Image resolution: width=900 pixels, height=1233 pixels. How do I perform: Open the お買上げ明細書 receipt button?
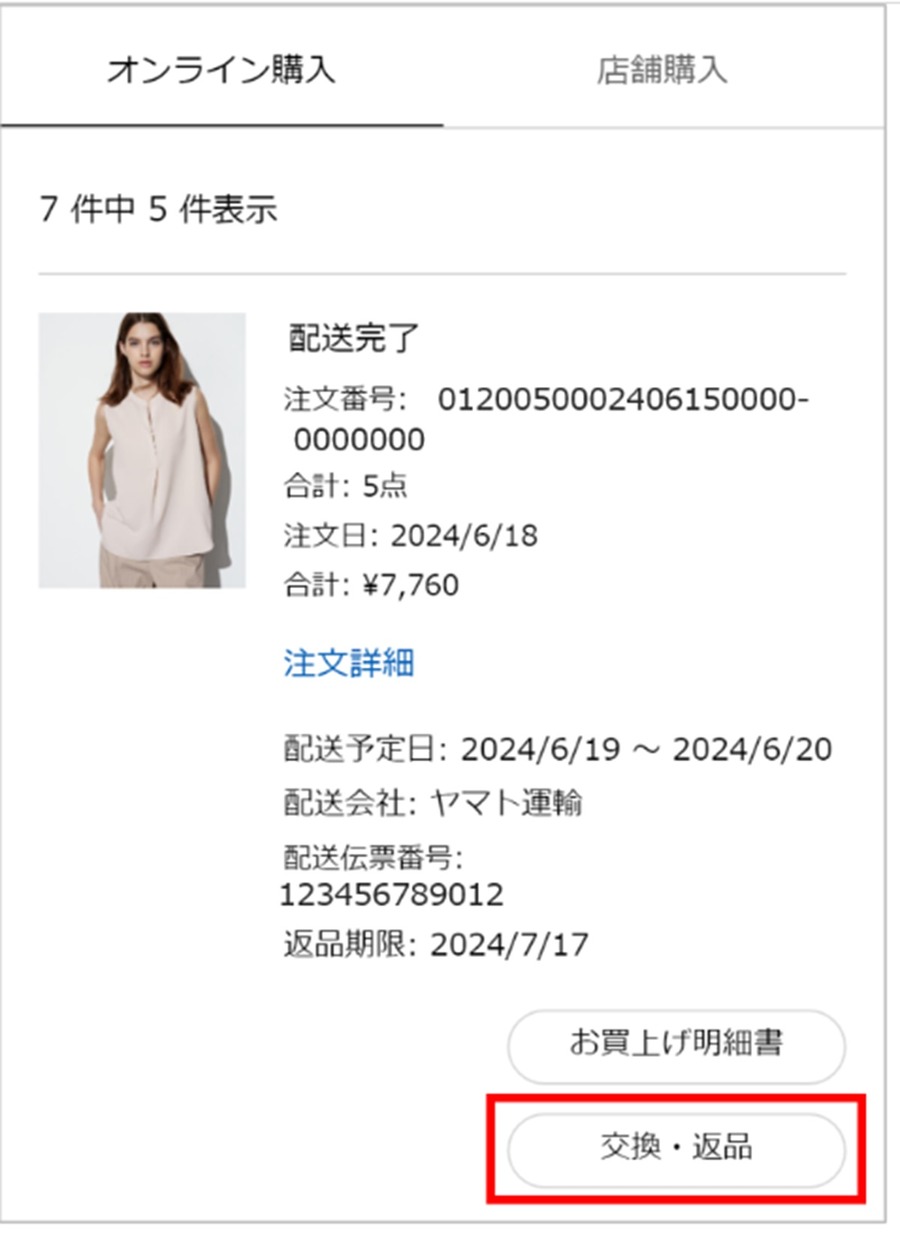coord(676,1043)
